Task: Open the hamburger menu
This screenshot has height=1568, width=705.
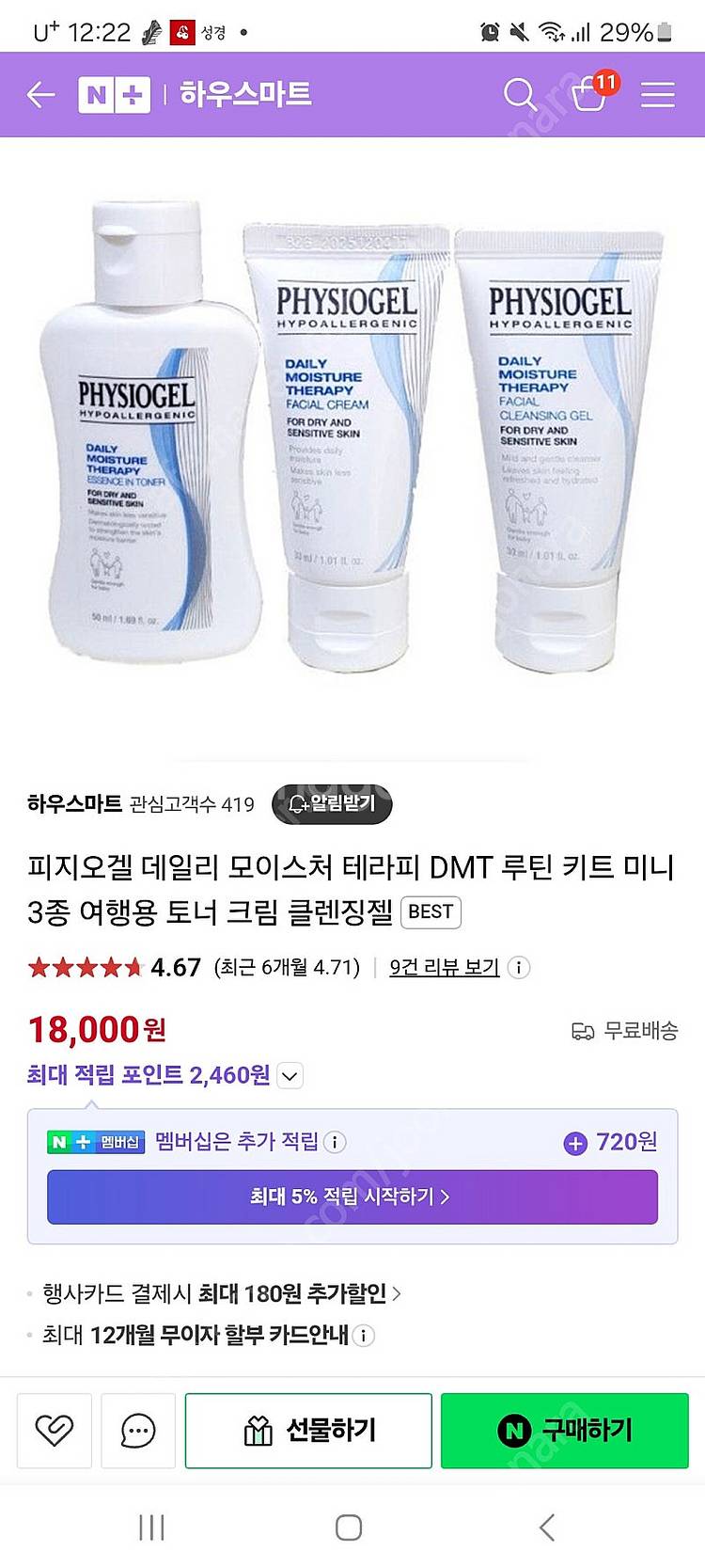Action: click(x=657, y=94)
